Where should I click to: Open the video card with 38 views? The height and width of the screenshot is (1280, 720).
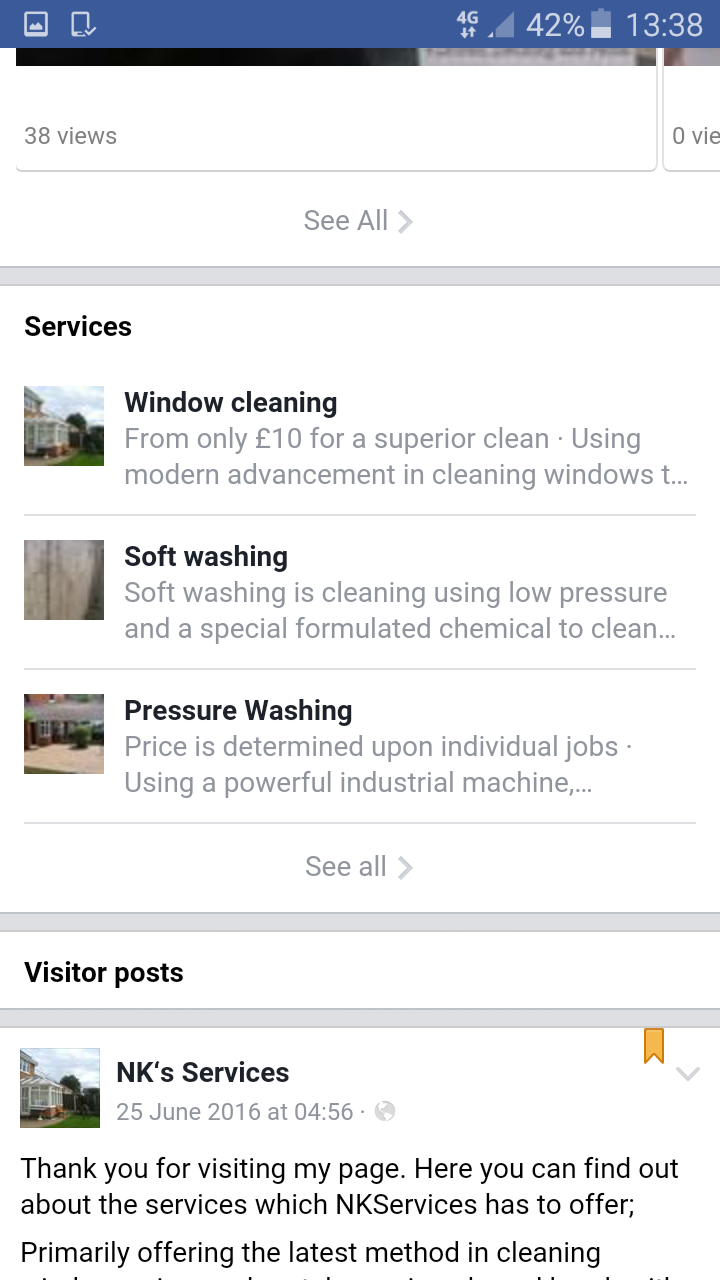336,109
